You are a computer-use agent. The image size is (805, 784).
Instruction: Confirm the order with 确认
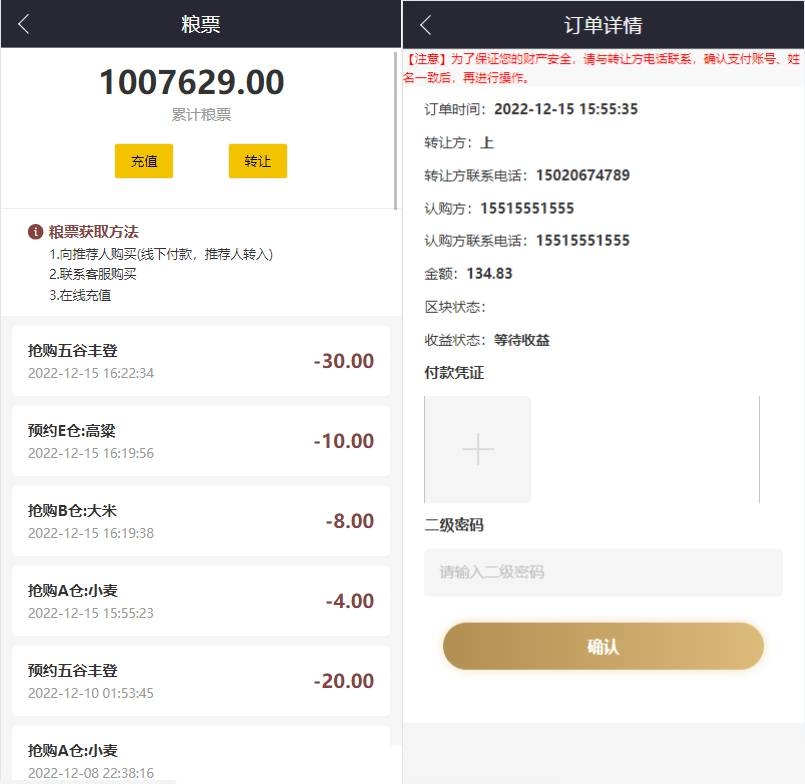pyautogui.click(x=603, y=646)
